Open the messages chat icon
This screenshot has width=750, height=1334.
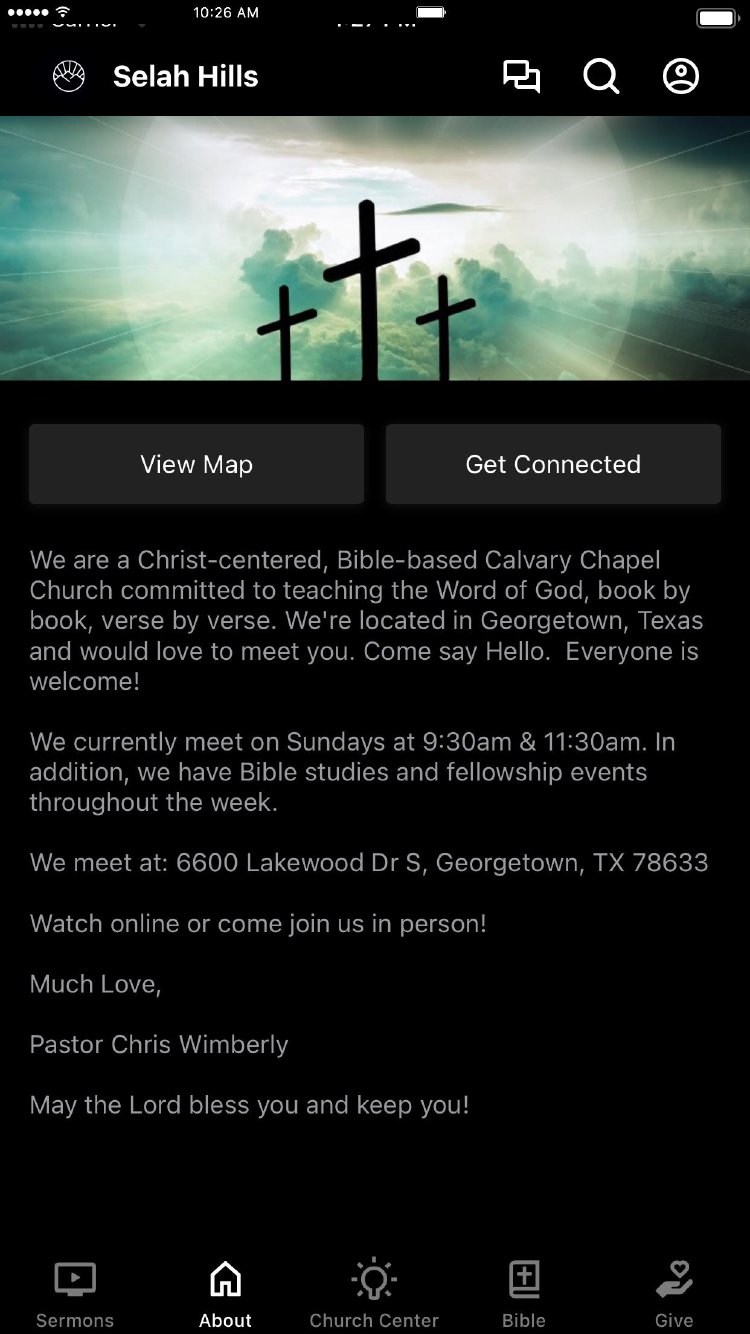coord(521,77)
